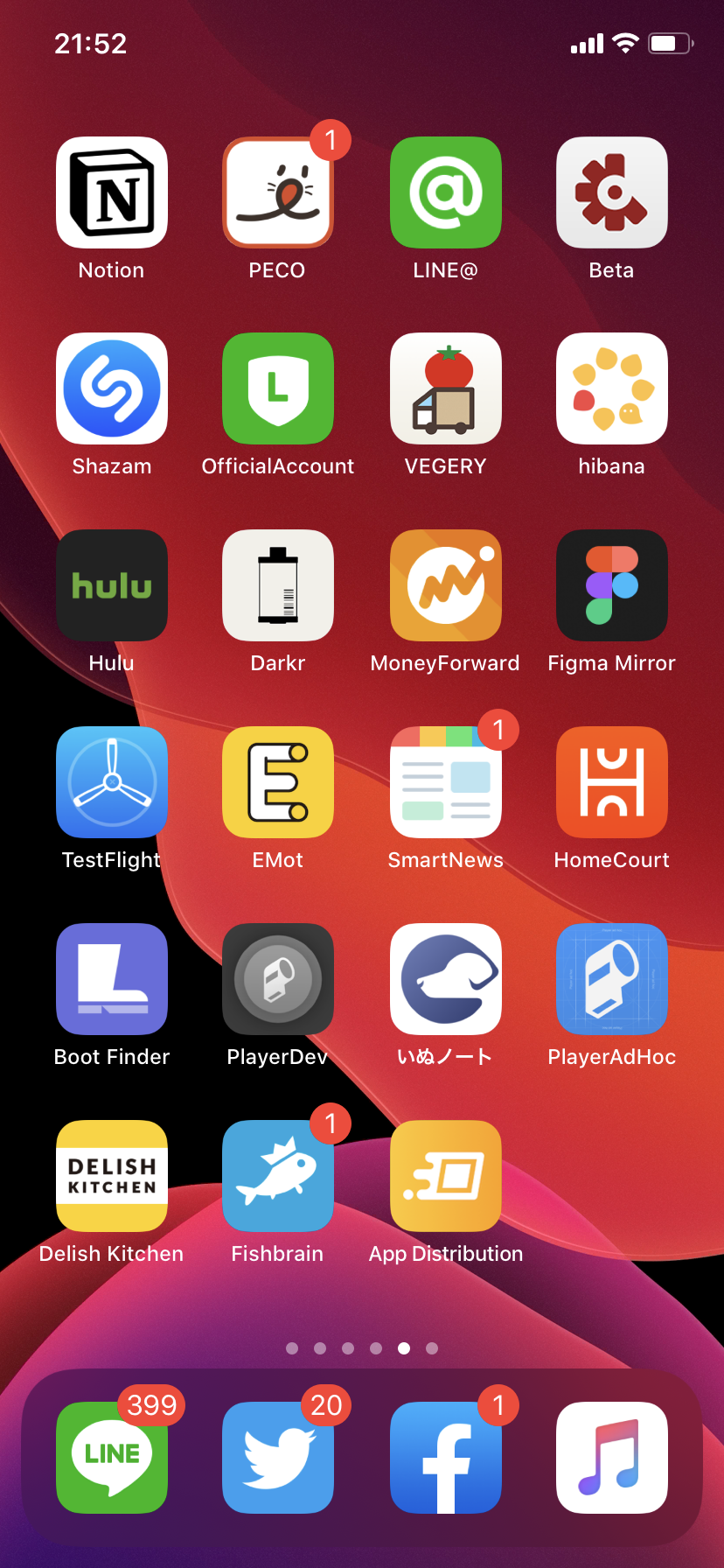Open LINE from the dock
This screenshot has width=724, height=1568.
112,1458
